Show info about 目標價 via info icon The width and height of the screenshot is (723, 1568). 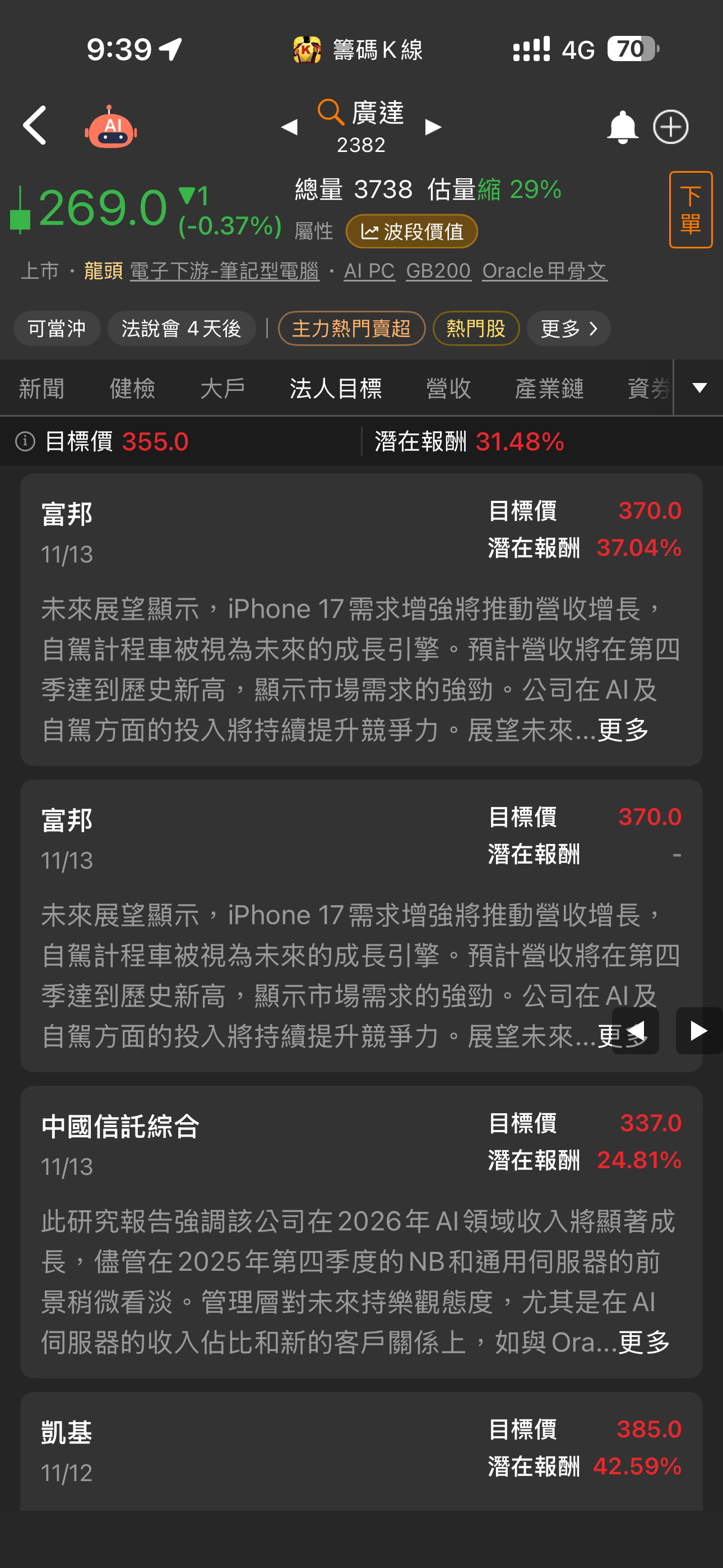[25, 441]
